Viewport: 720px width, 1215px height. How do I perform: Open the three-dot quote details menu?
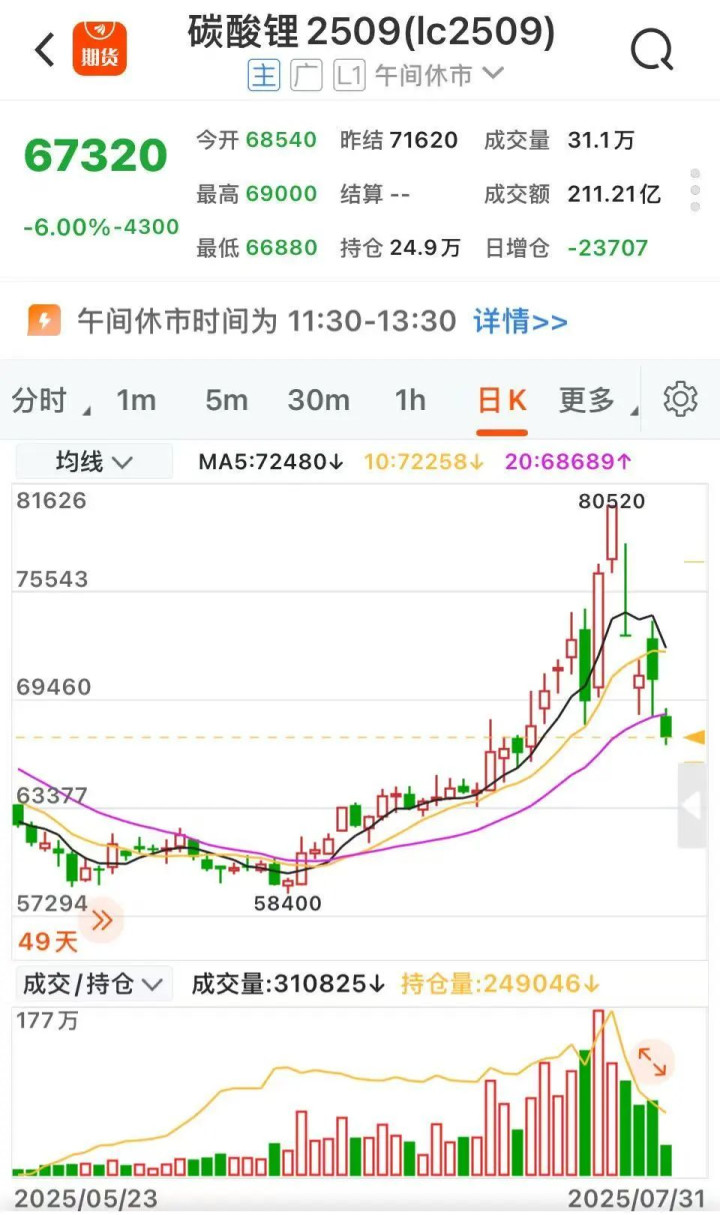pos(695,190)
